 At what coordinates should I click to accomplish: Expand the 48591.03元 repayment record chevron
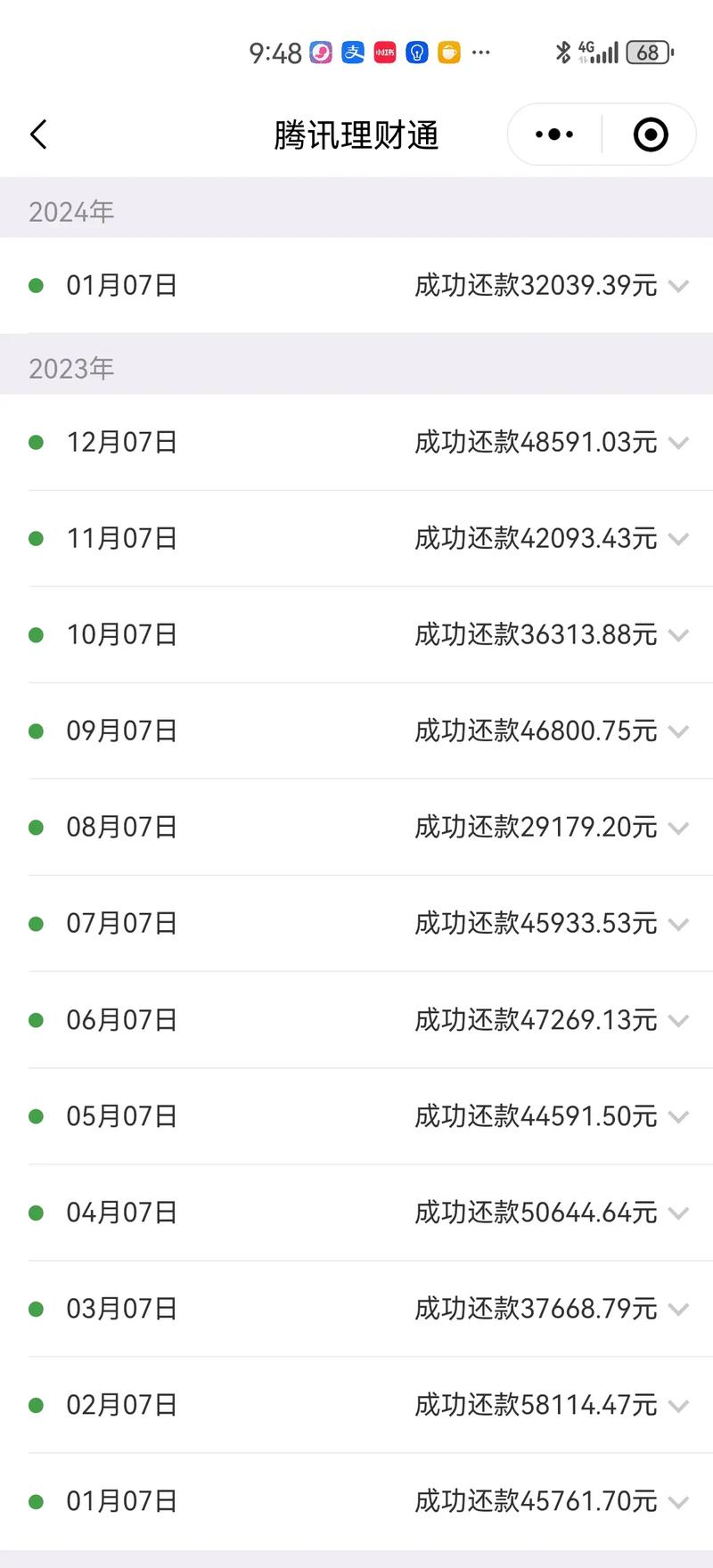coord(680,443)
